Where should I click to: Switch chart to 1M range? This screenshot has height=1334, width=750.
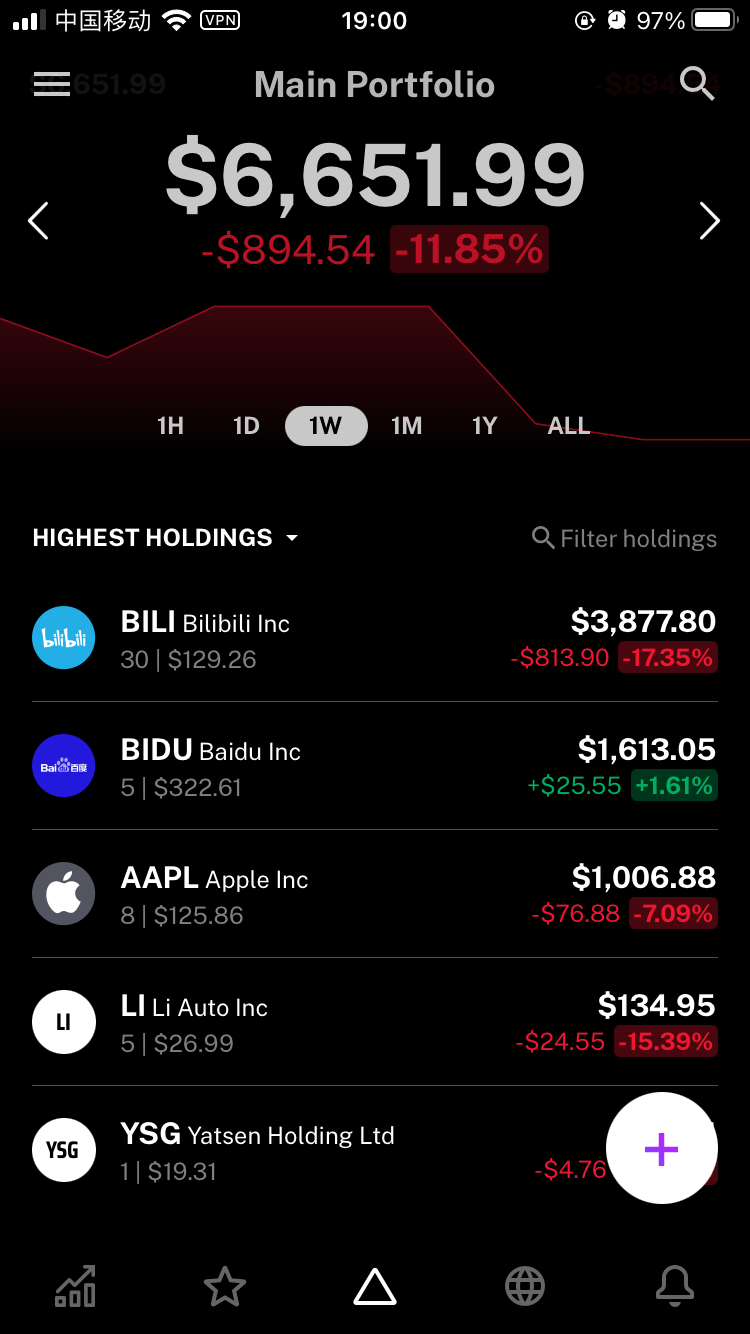click(x=406, y=426)
